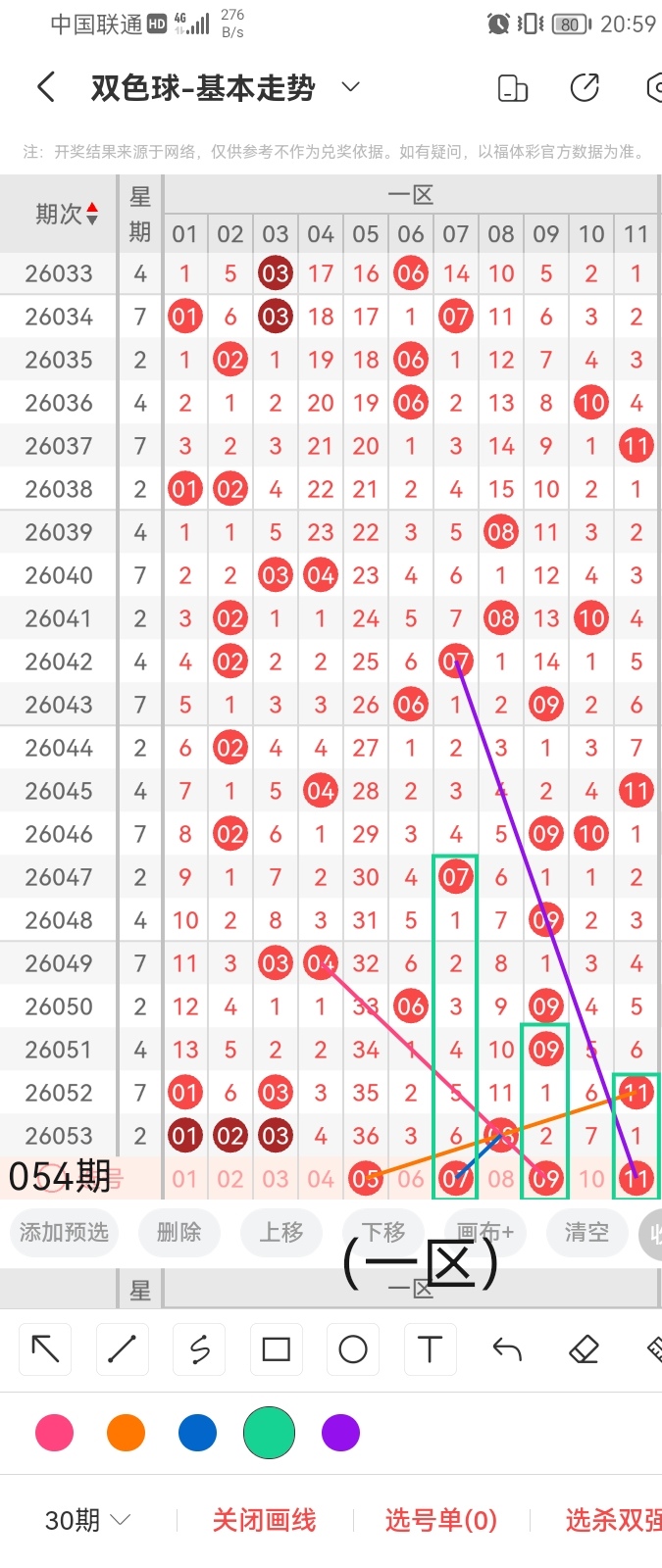Go back using the top-left arrow
The image size is (662, 1568).
click(x=45, y=87)
